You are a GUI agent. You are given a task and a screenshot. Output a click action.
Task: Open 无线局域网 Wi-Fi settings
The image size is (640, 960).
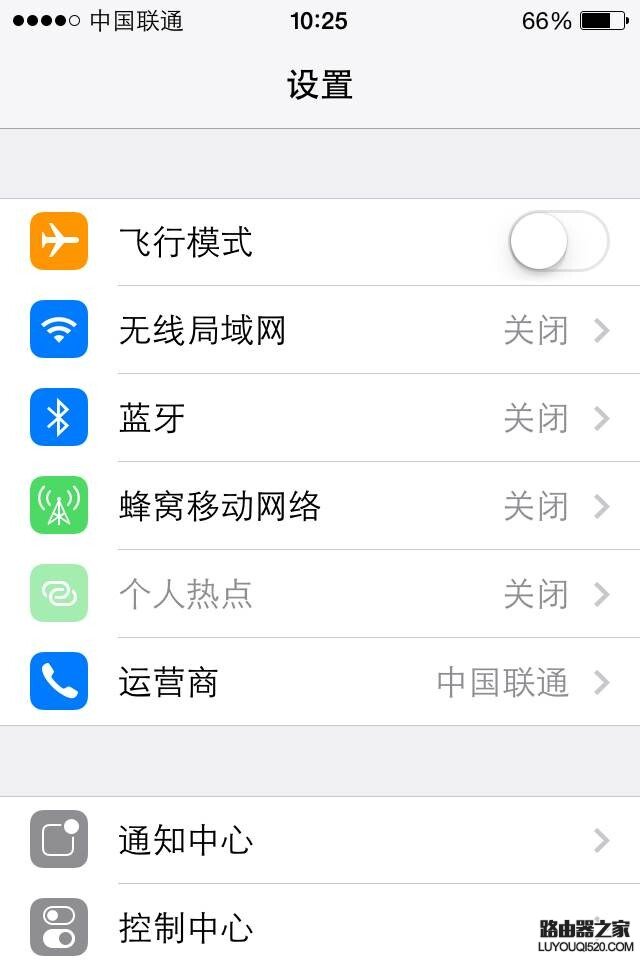(x=320, y=330)
